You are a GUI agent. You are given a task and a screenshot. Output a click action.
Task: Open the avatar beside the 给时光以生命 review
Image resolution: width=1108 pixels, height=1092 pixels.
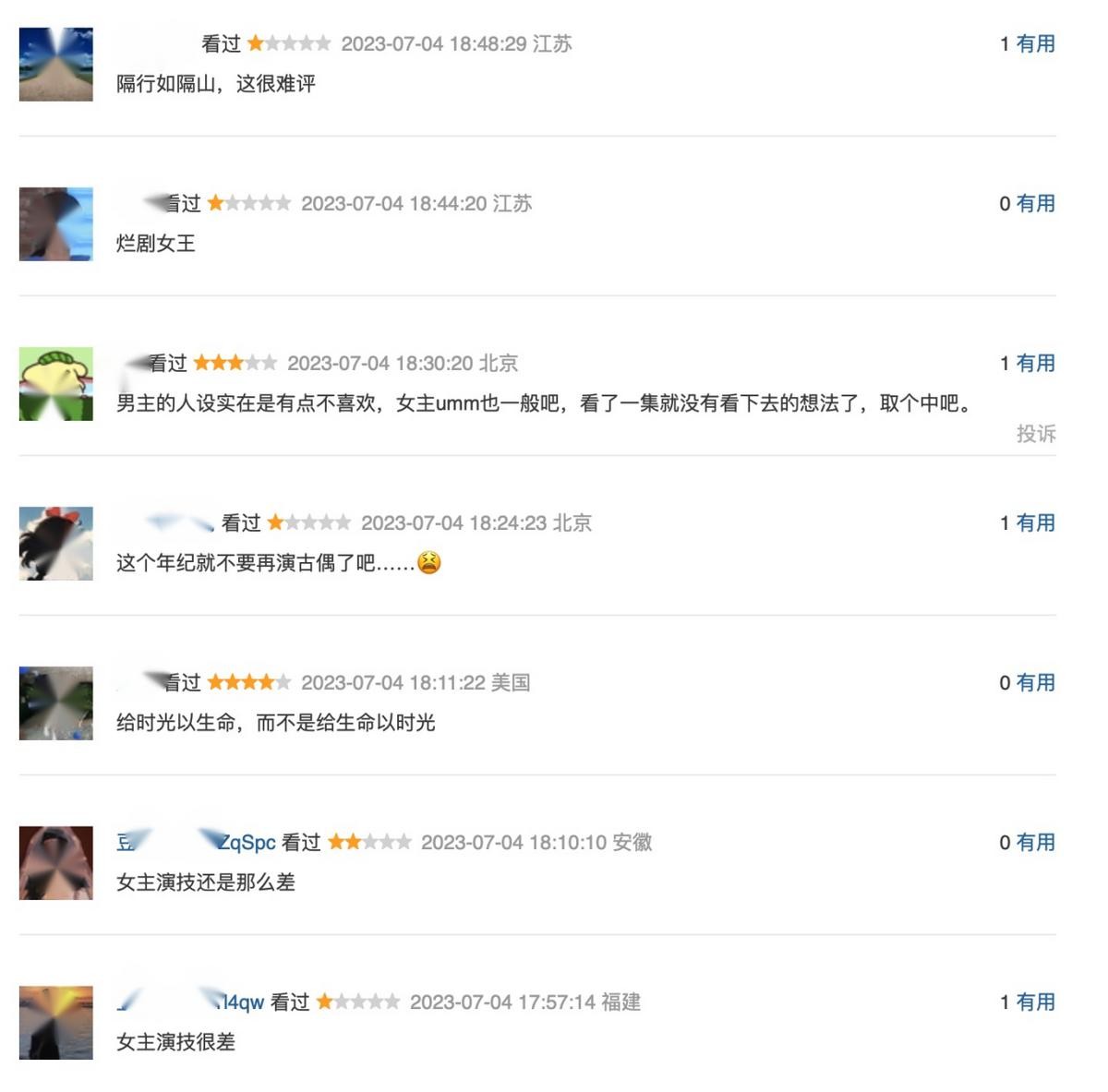pos(56,703)
